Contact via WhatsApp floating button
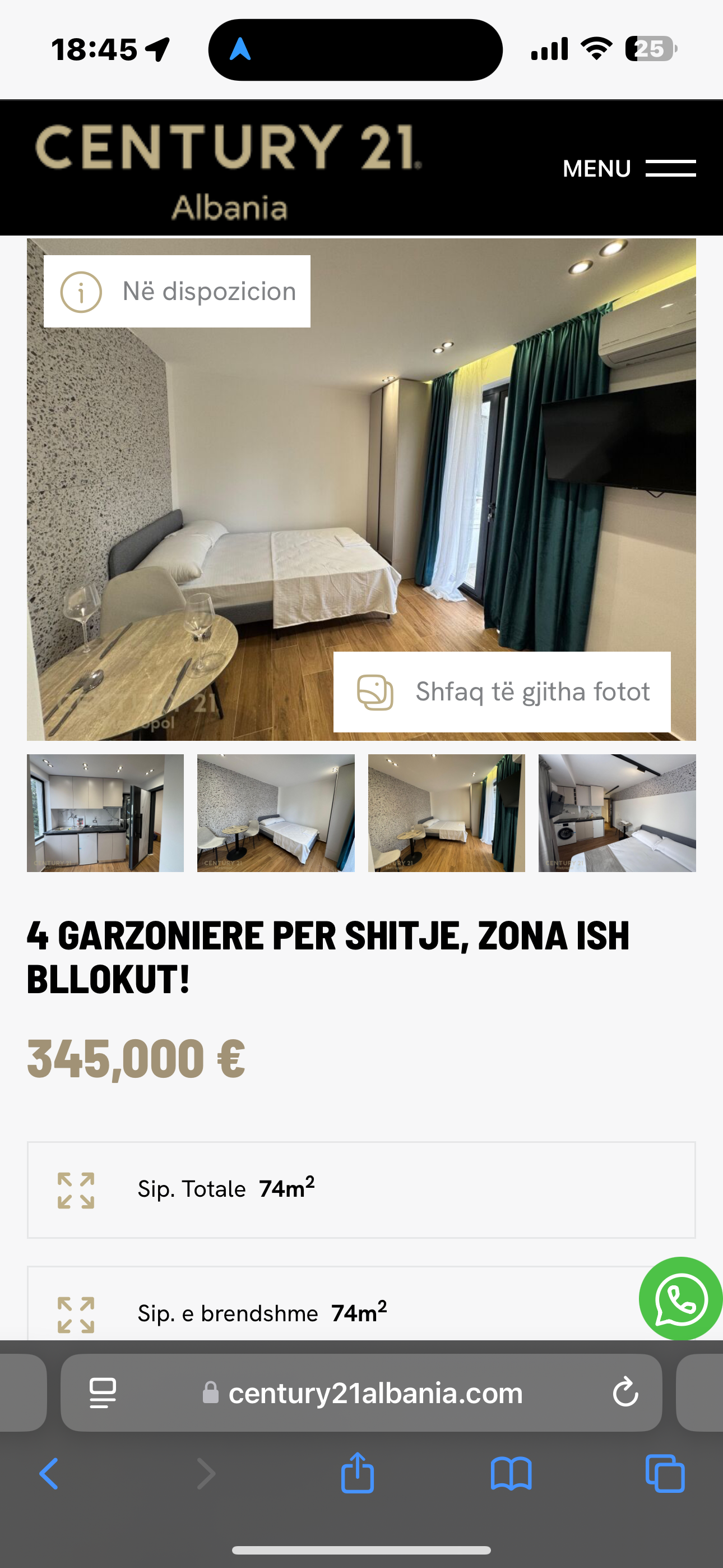 681,1298
